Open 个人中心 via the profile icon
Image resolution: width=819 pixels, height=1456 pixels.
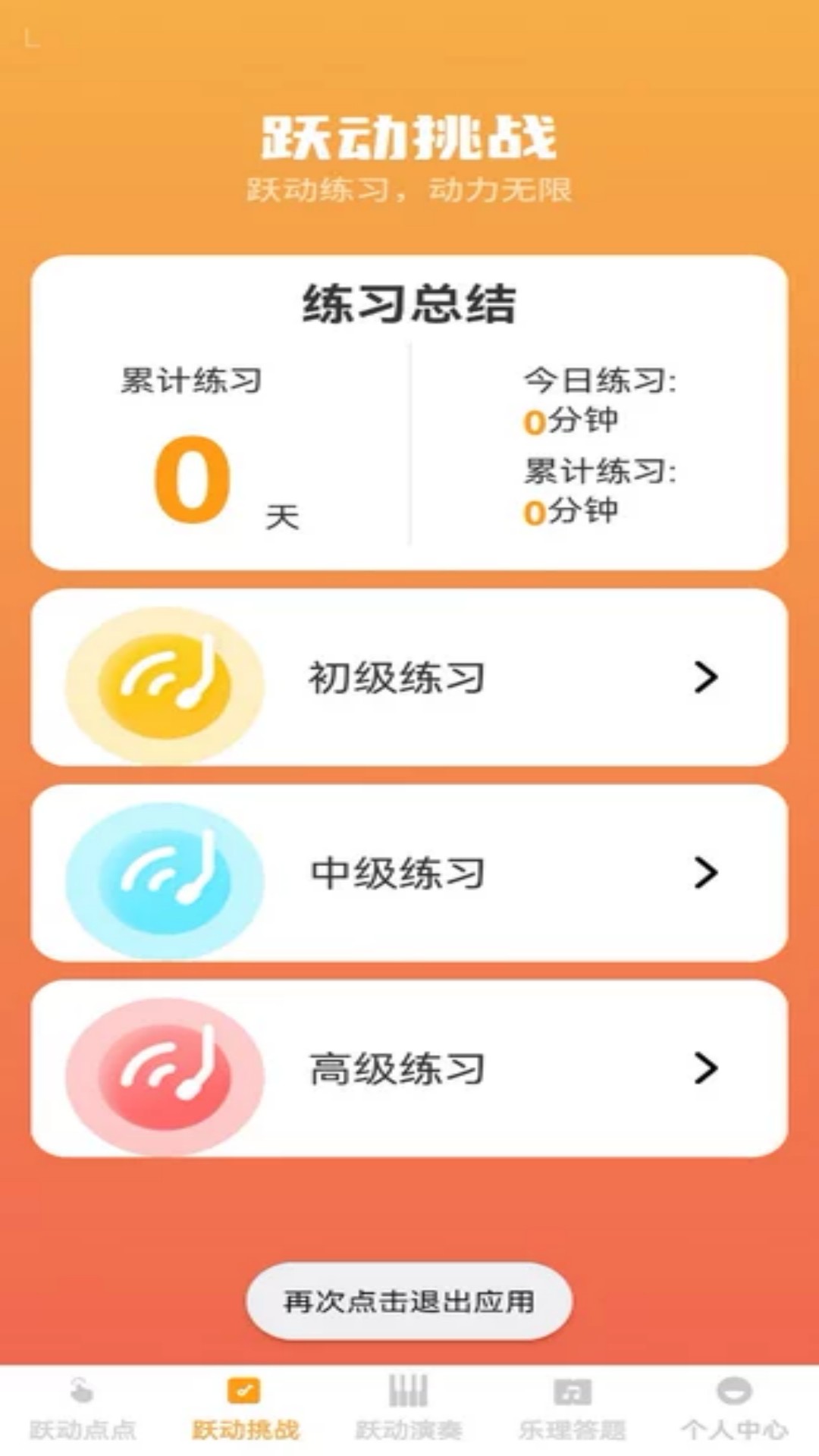click(x=730, y=1395)
